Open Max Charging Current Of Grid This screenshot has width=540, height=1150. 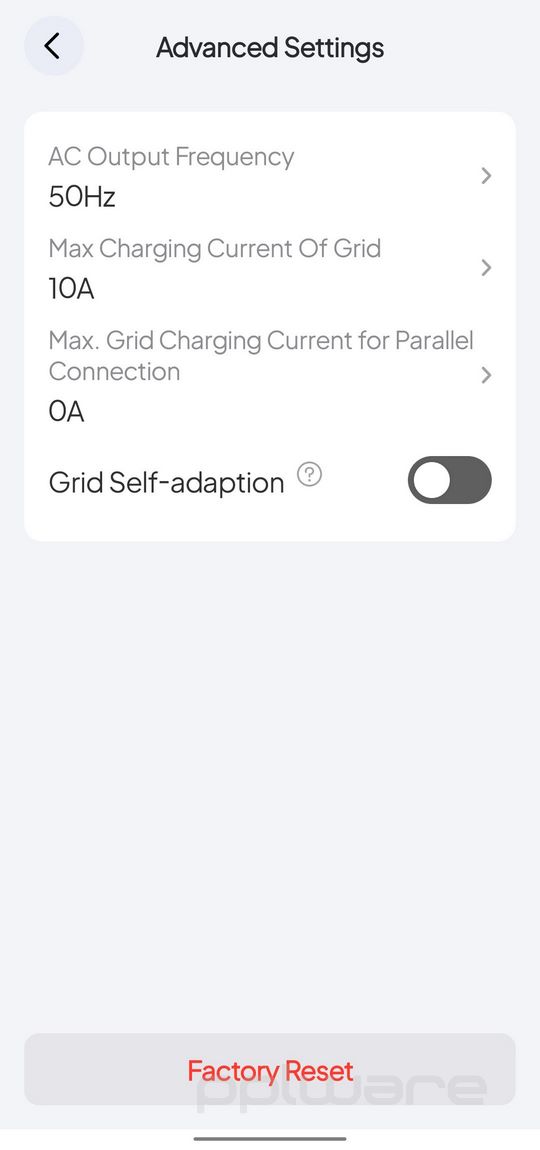click(270, 268)
